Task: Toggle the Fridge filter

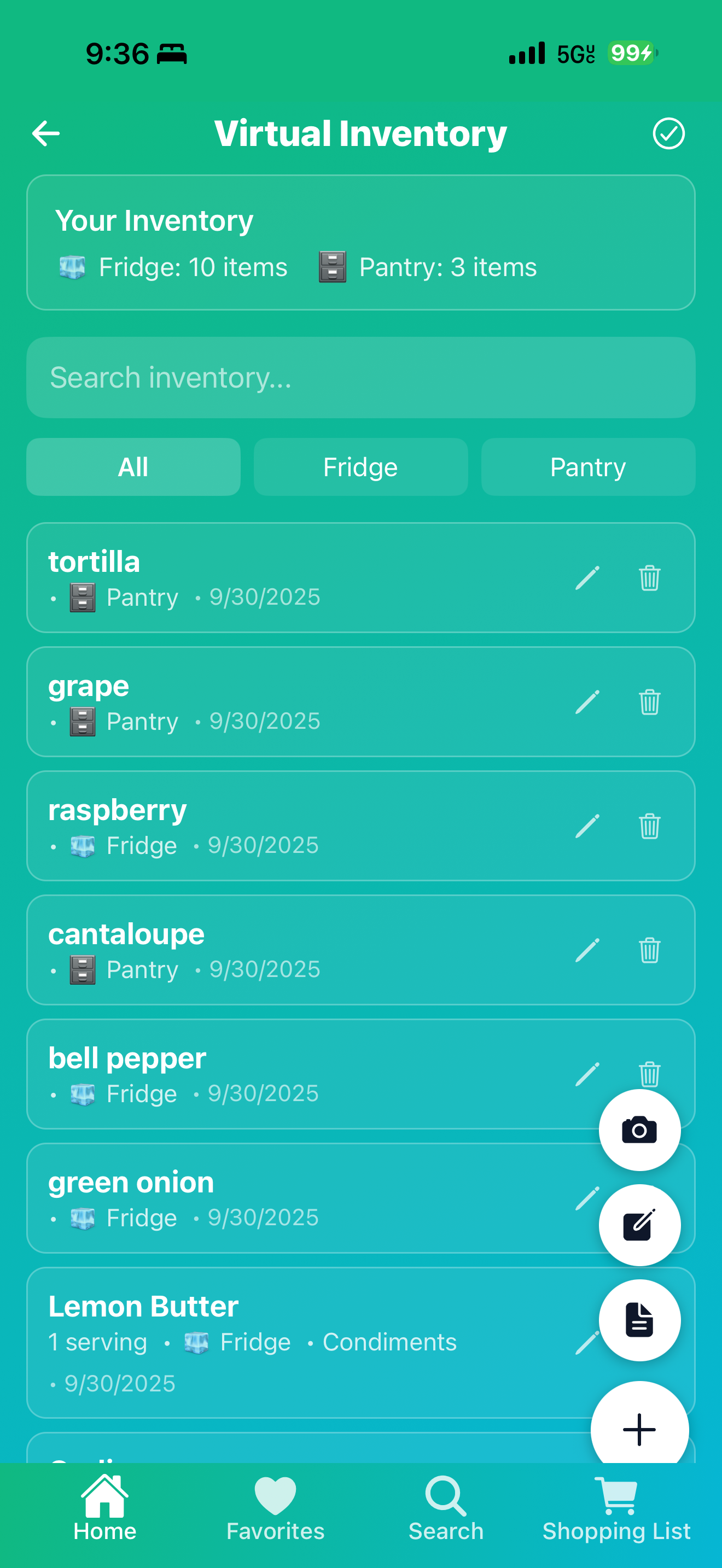Action: tap(360, 467)
